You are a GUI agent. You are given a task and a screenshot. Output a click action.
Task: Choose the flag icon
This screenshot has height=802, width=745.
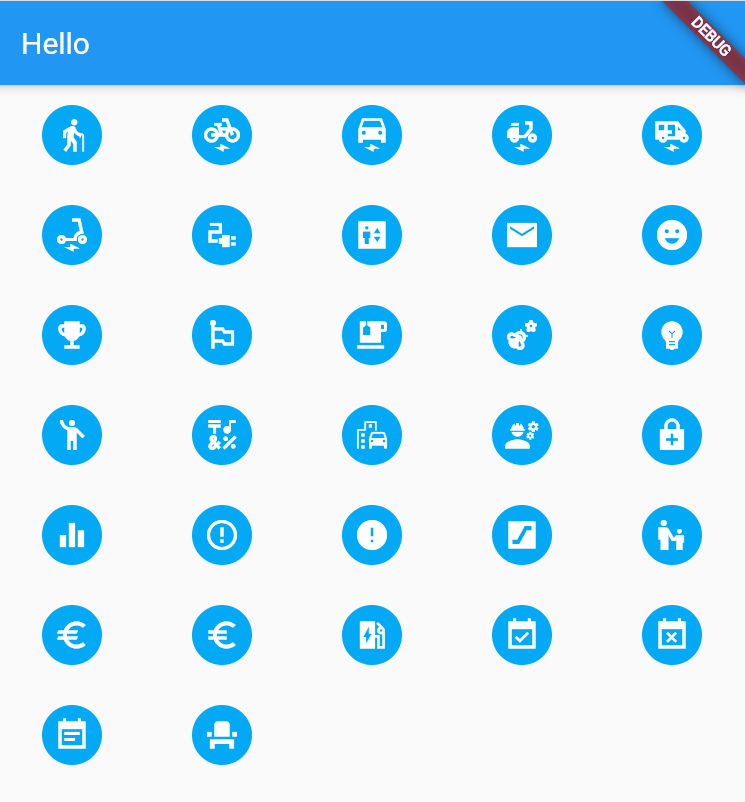coord(222,335)
